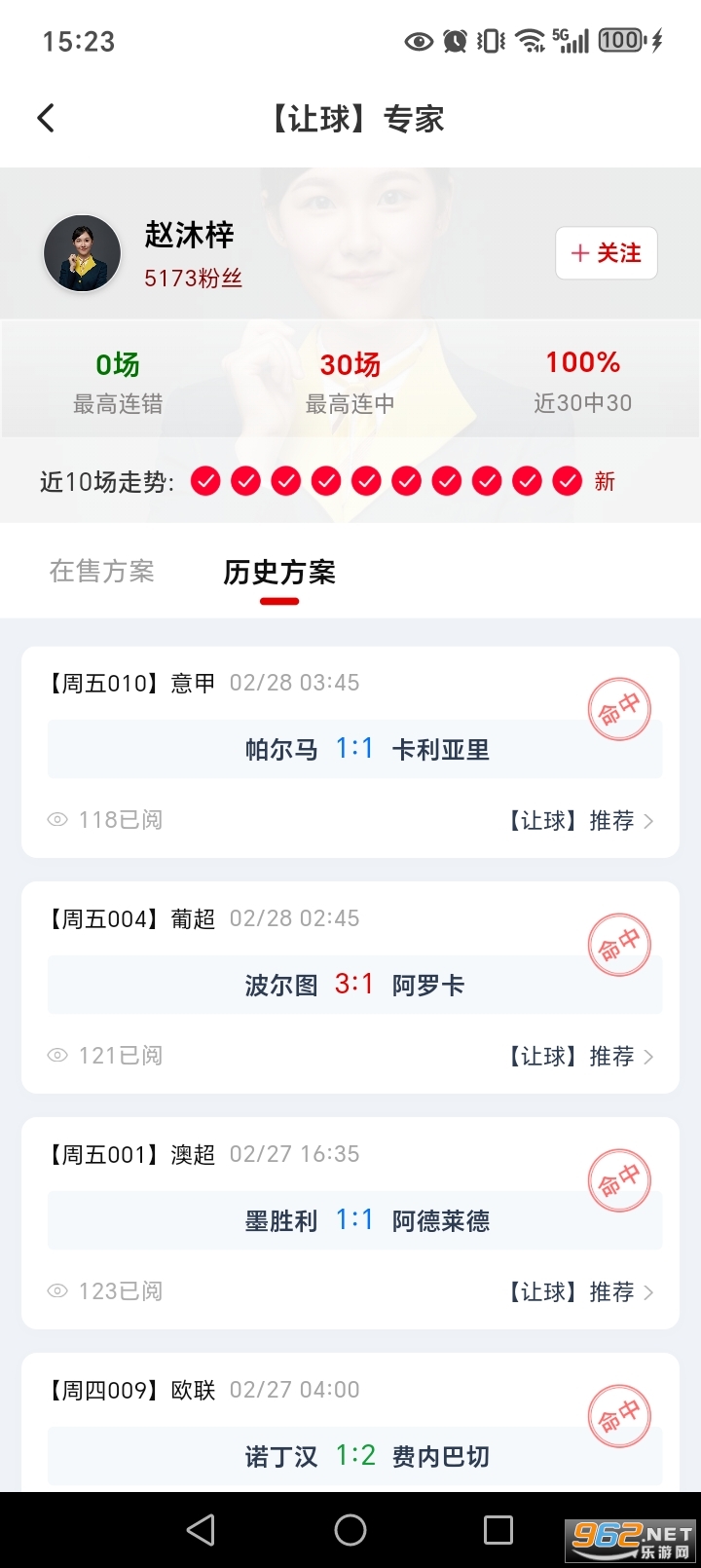Tap the 100% 近30中30 stat
Image resolution: width=701 pixels, height=1568 pixels.
tap(582, 380)
